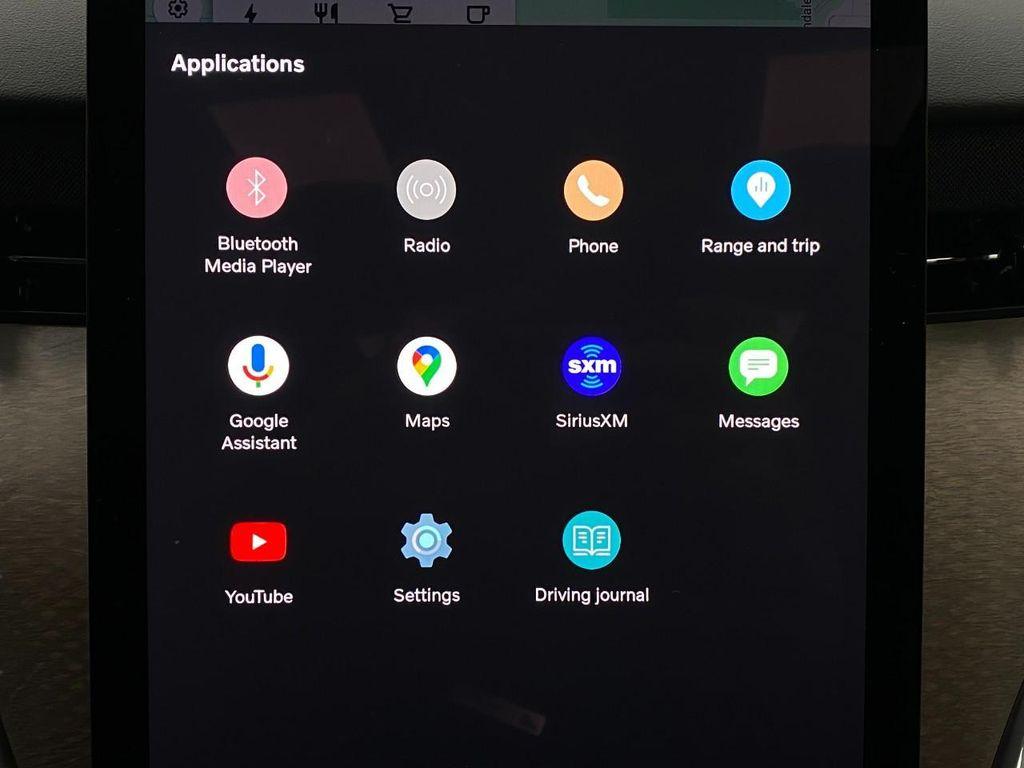1024x768 pixels.
Task: Open Bluetooth Media Player app
Action: pos(257,189)
